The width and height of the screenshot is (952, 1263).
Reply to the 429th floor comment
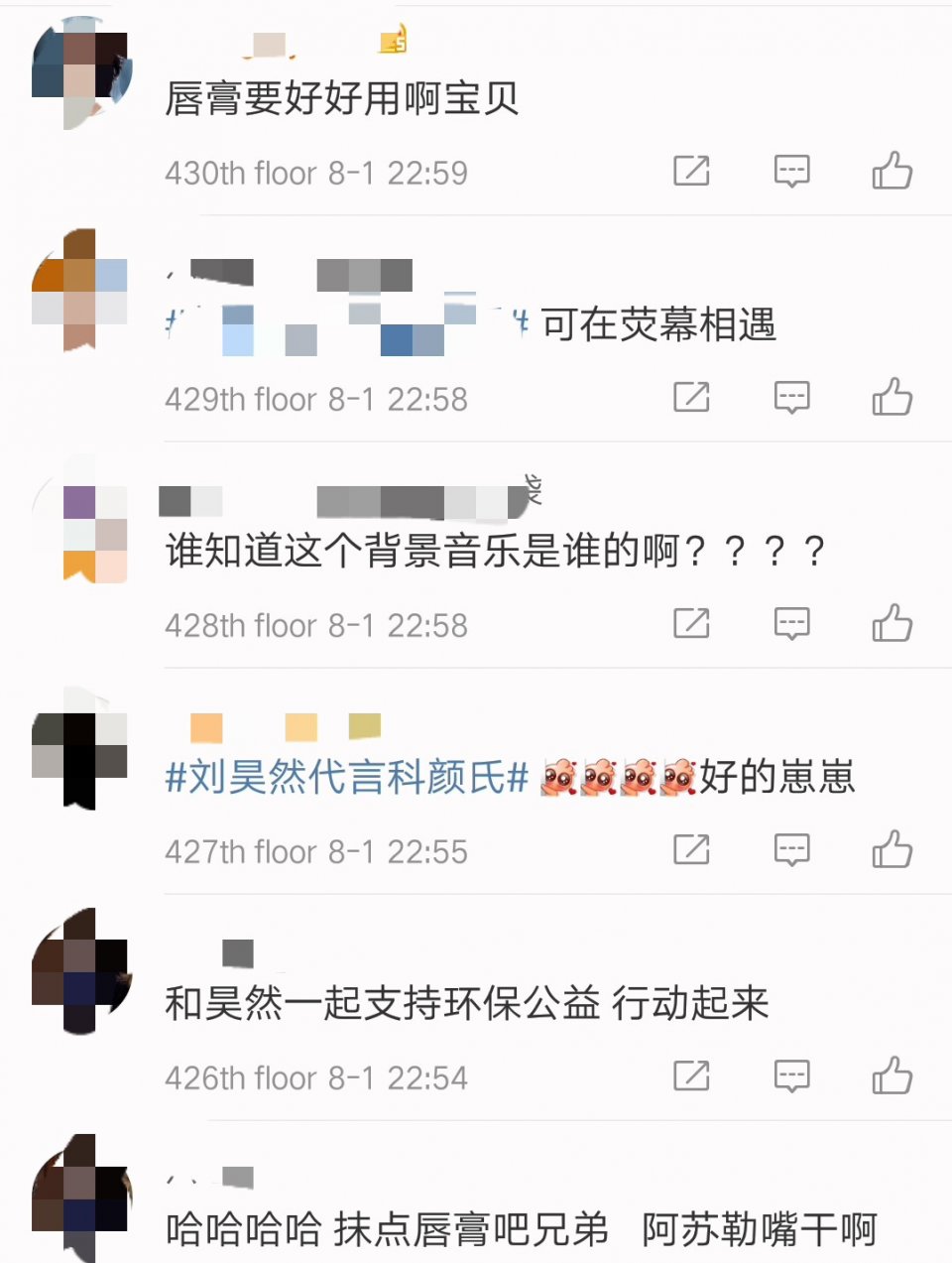click(791, 398)
